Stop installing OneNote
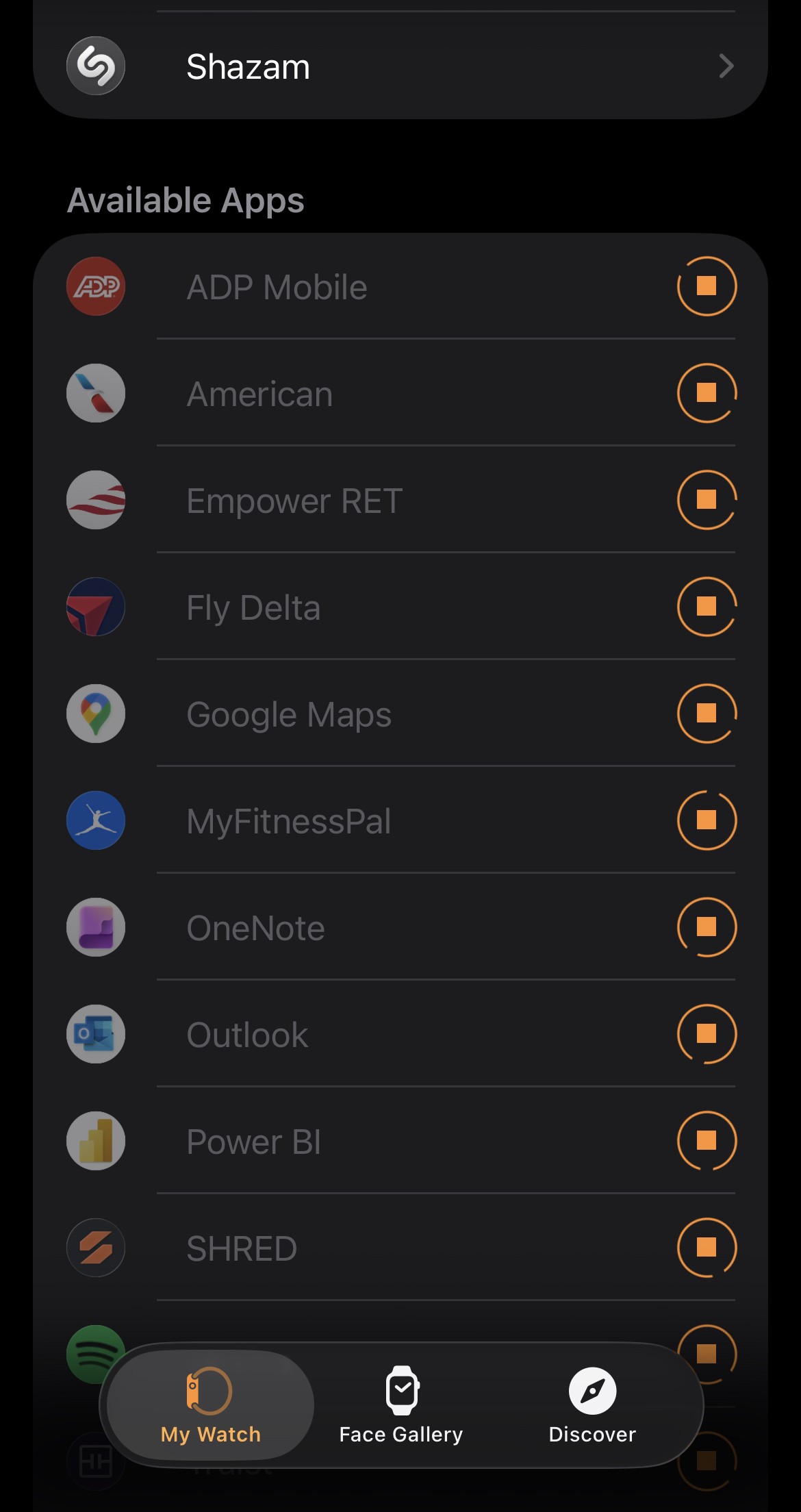Screen dimensions: 801x1512 tap(707, 927)
